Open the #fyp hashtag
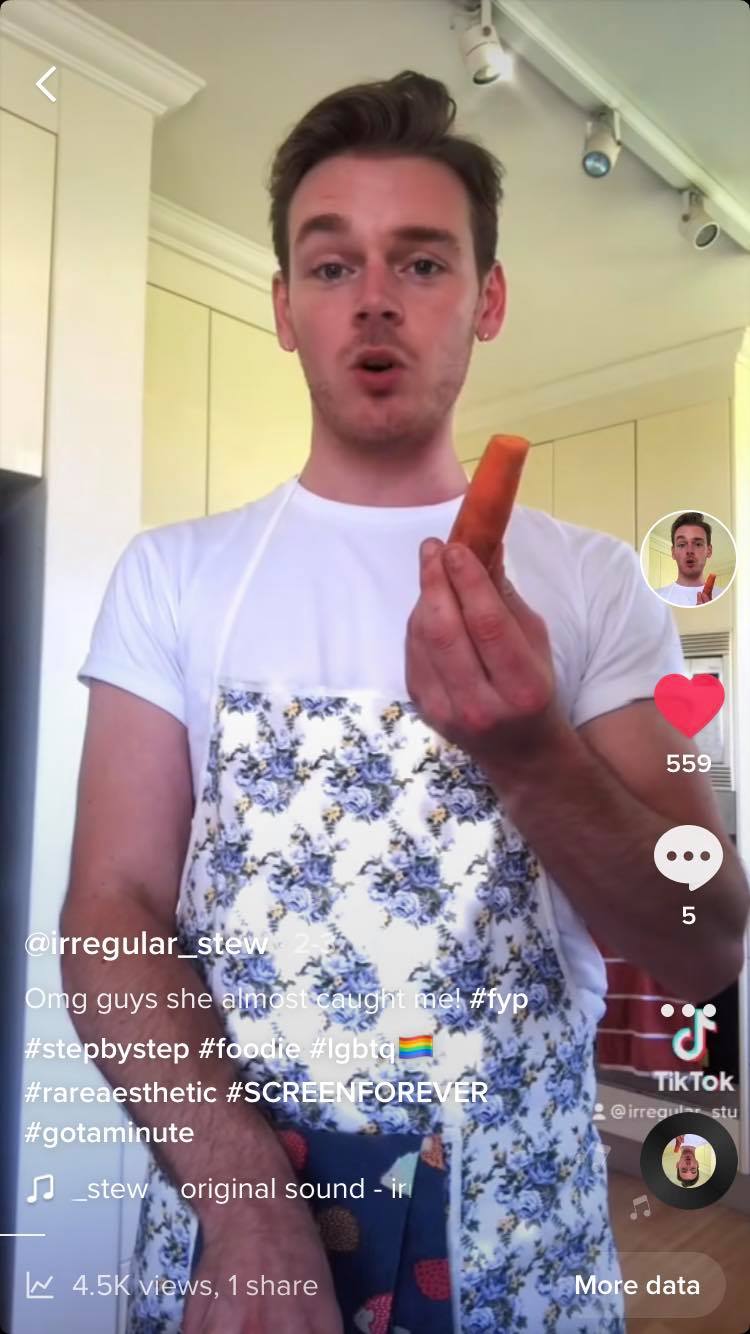Screen dimensions: 750x1334 498,998
